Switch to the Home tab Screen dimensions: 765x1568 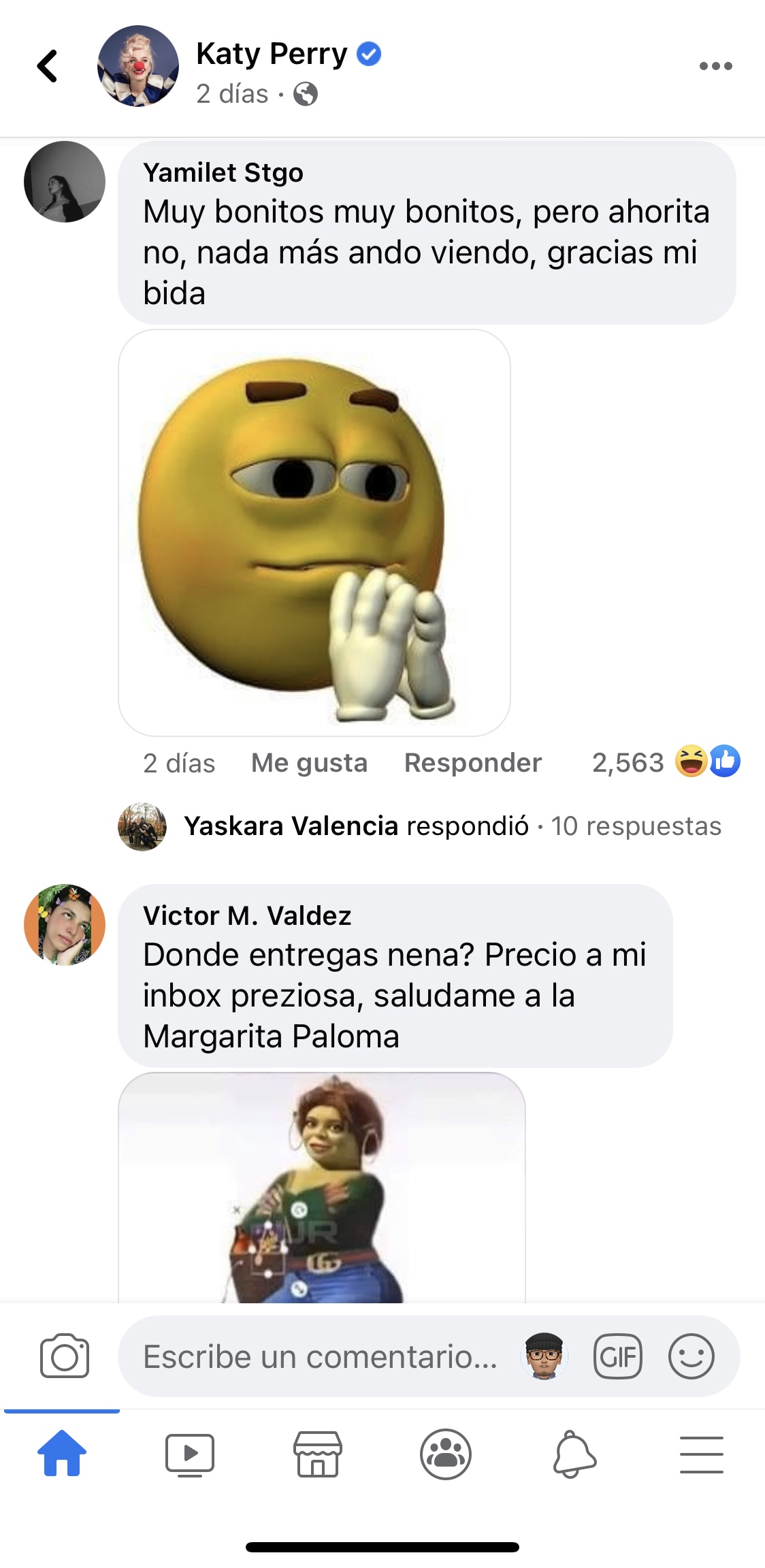(x=62, y=1454)
